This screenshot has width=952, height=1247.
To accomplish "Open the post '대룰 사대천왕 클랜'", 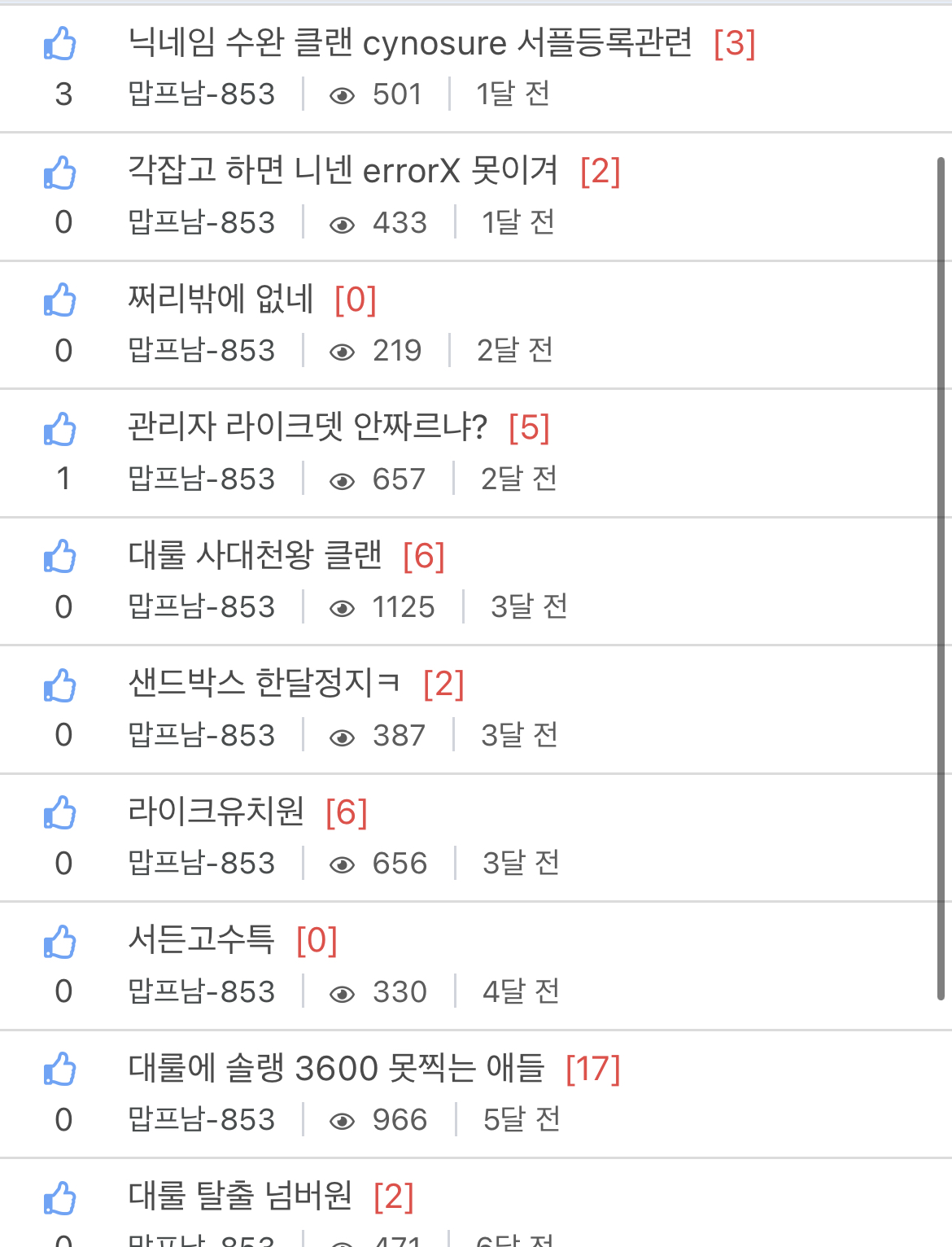I will pos(255,556).
